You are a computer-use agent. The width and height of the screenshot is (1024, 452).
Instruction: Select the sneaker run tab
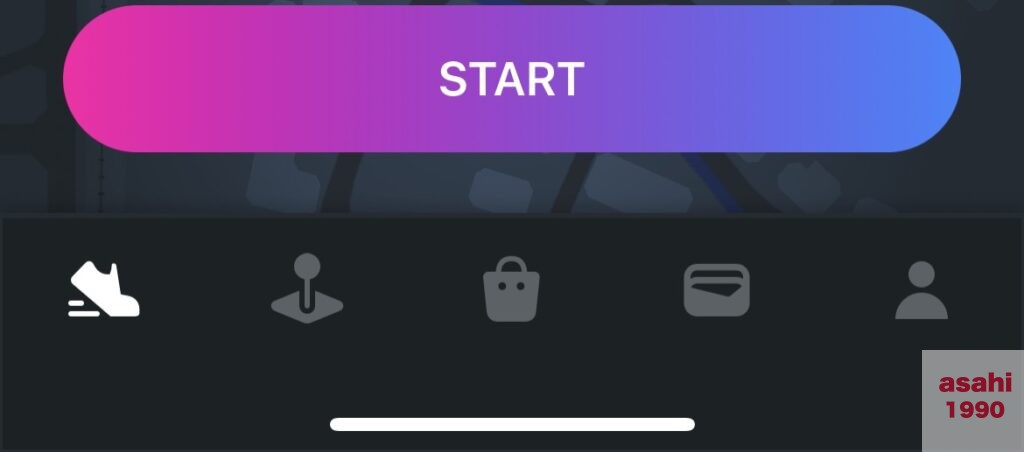pos(104,290)
